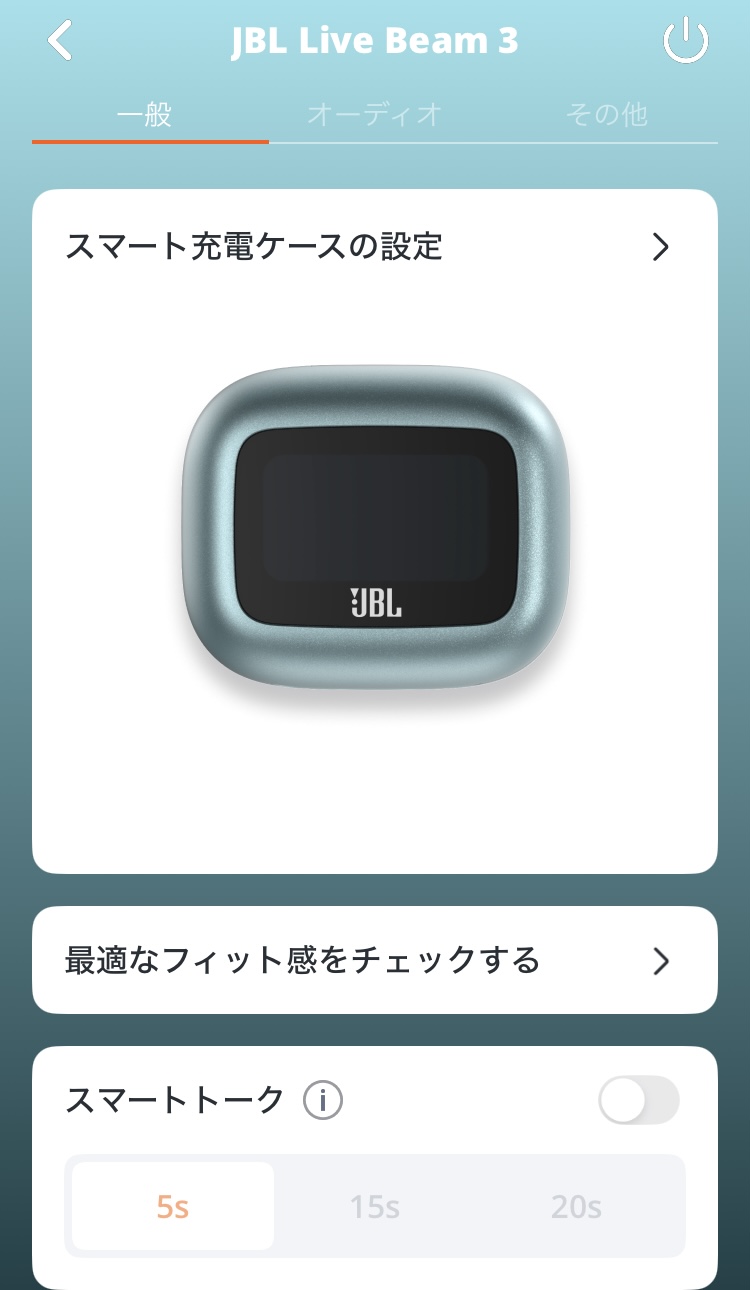Go back using the top-left arrow

click(x=60, y=42)
